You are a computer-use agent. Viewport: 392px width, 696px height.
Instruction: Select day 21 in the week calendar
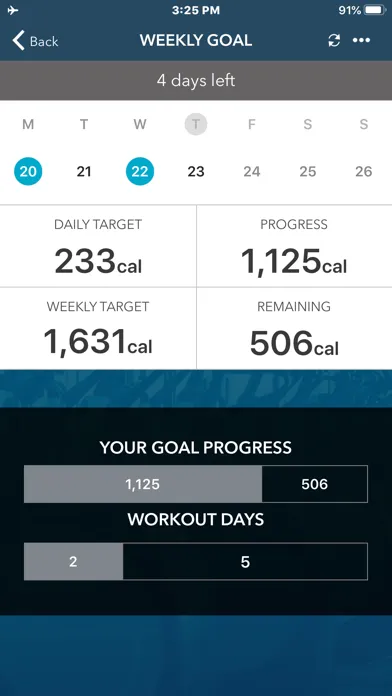tap(84, 171)
